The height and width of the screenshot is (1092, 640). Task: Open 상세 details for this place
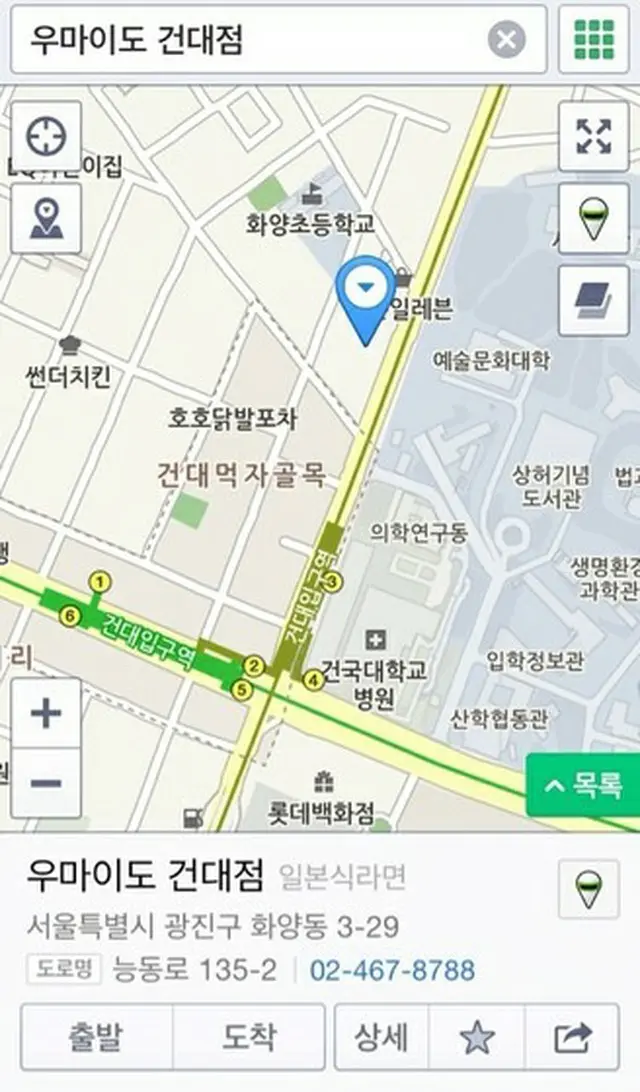(381, 1038)
